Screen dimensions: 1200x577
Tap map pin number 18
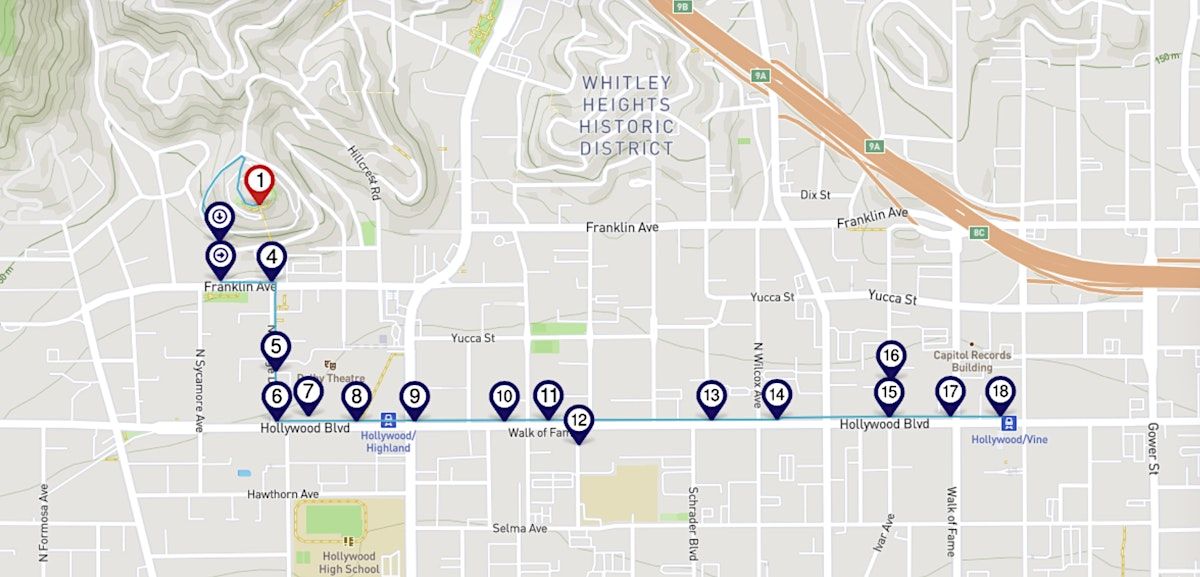tap(999, 392)
